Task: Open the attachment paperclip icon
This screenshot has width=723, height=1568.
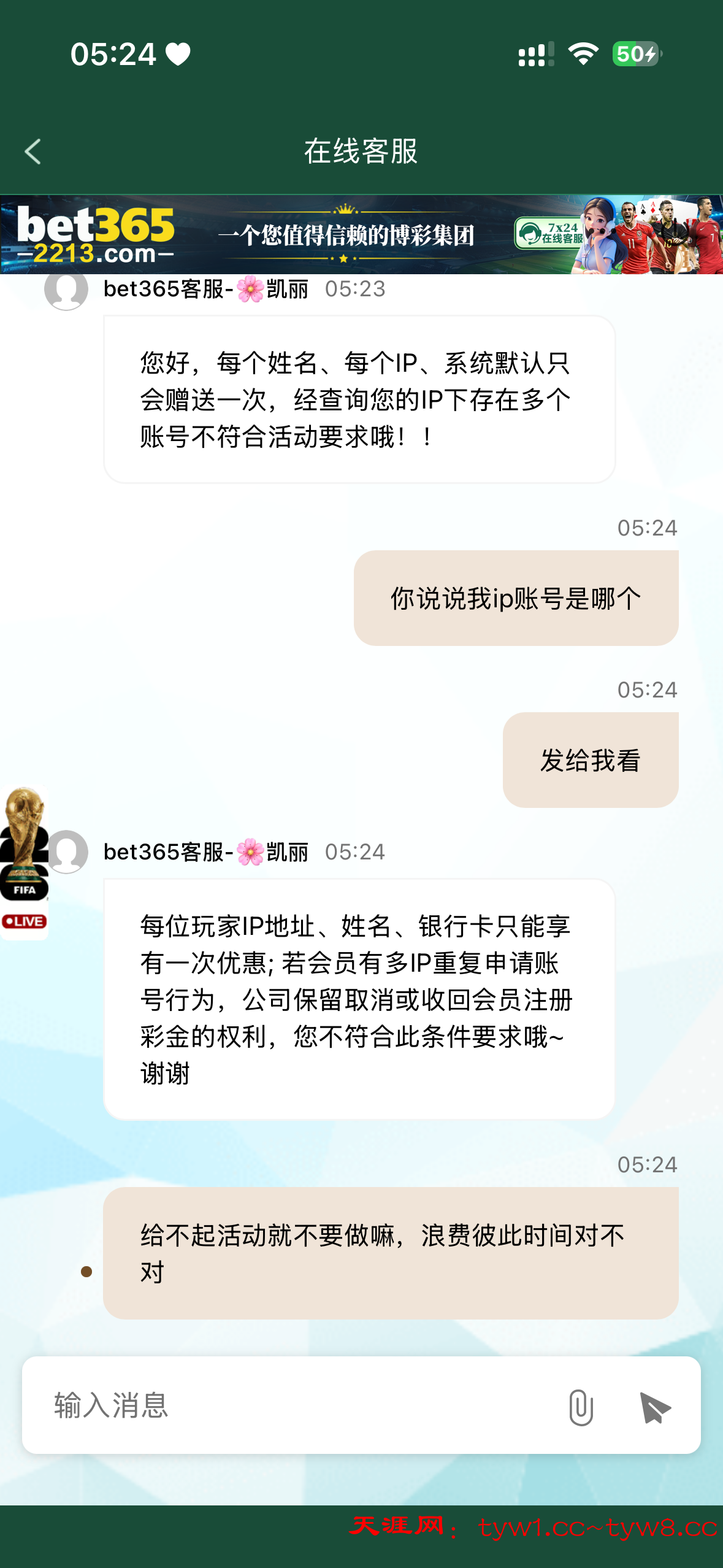Action: click(x=580, y=1407)
